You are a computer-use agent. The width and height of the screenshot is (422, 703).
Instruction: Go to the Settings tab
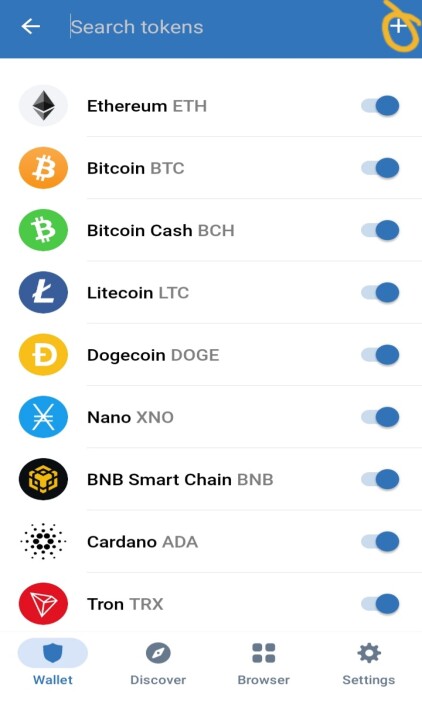(x=369, y=662)
